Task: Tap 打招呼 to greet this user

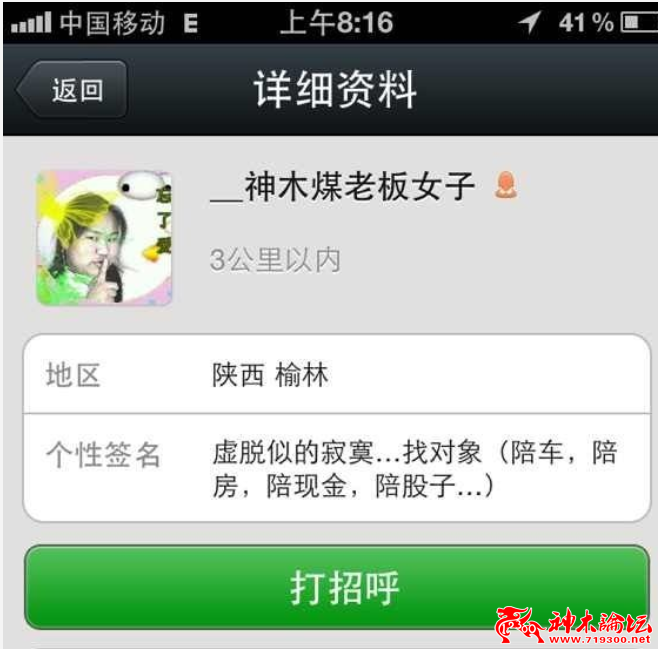Action: click(x=337, y=586)
